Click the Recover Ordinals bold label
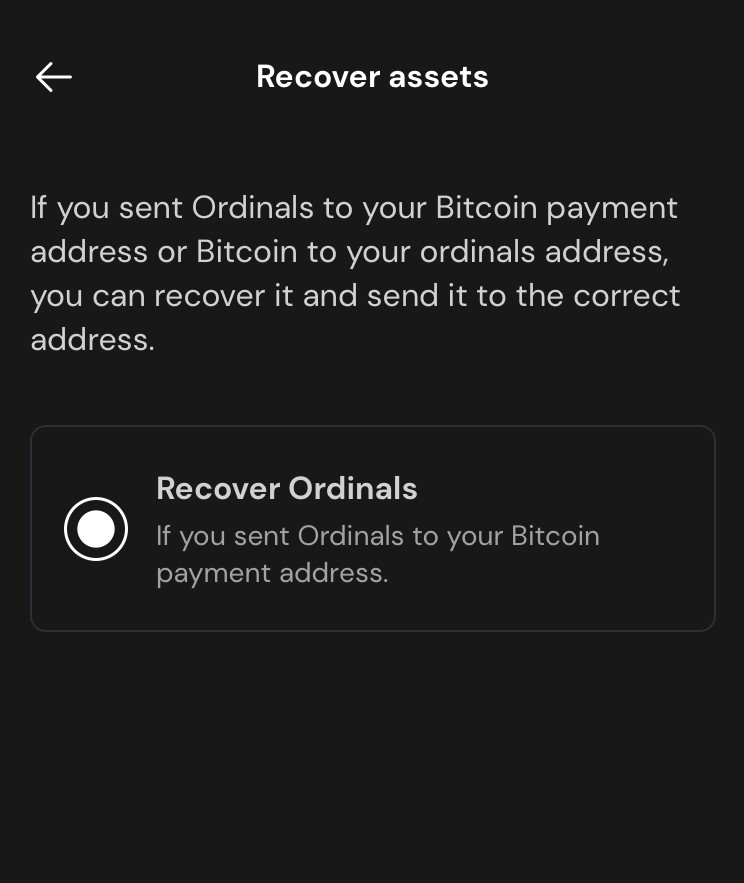 [x=287, y=488]
